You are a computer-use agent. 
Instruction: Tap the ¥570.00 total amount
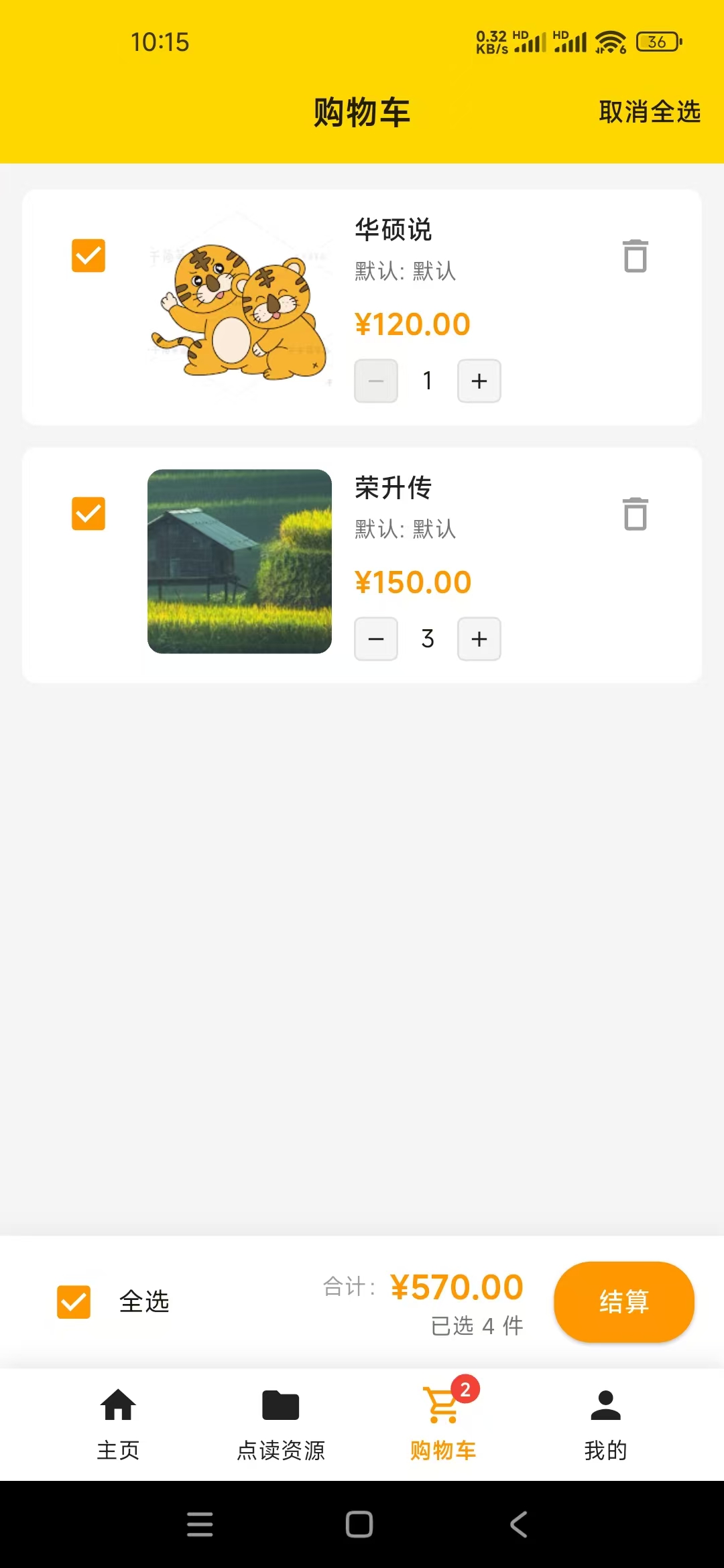(458, 1285)
